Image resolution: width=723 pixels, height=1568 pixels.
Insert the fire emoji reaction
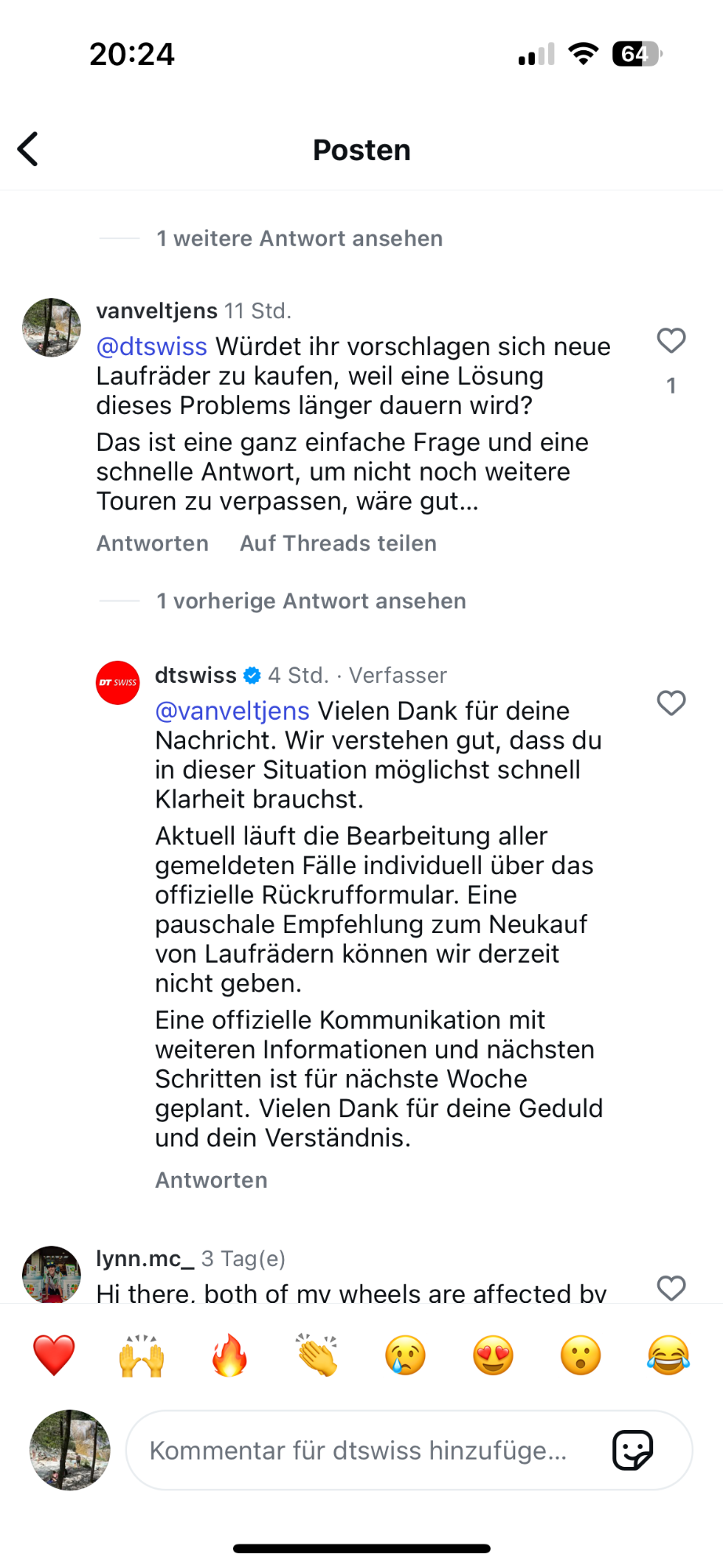click(230, 1356)
